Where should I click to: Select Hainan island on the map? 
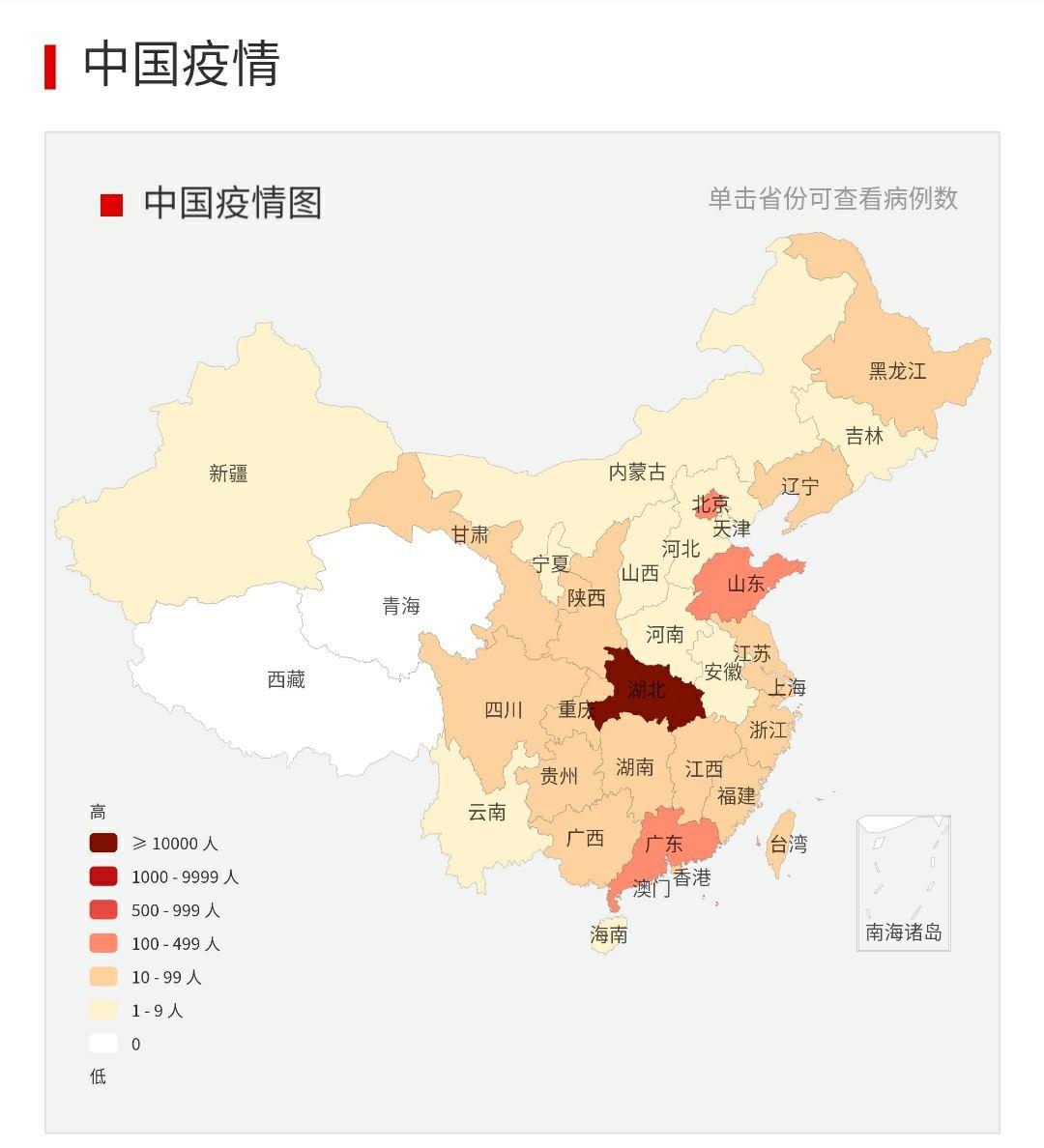coord(608,934)
